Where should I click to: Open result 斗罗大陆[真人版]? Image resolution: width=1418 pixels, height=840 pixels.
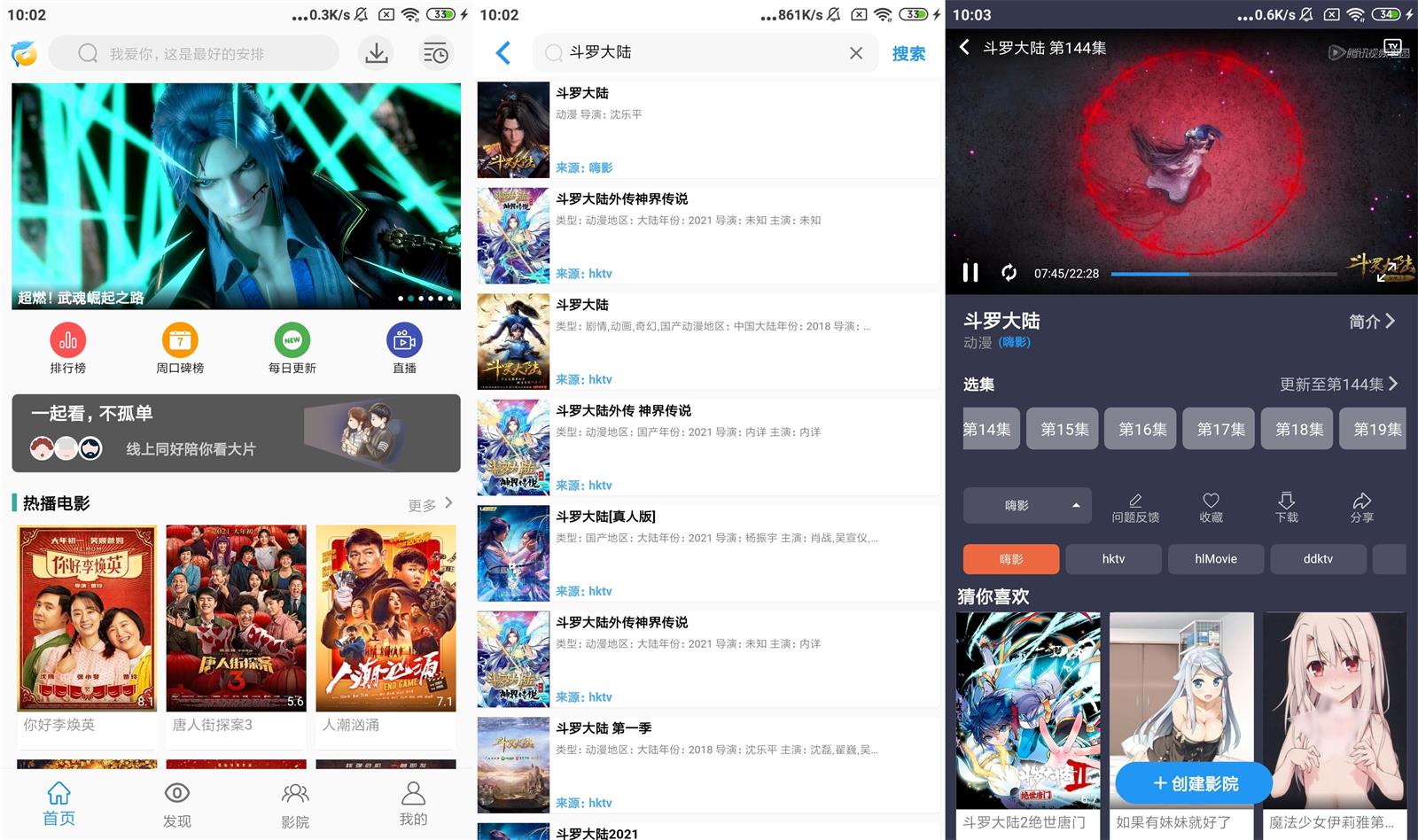[x=707, y=553]
